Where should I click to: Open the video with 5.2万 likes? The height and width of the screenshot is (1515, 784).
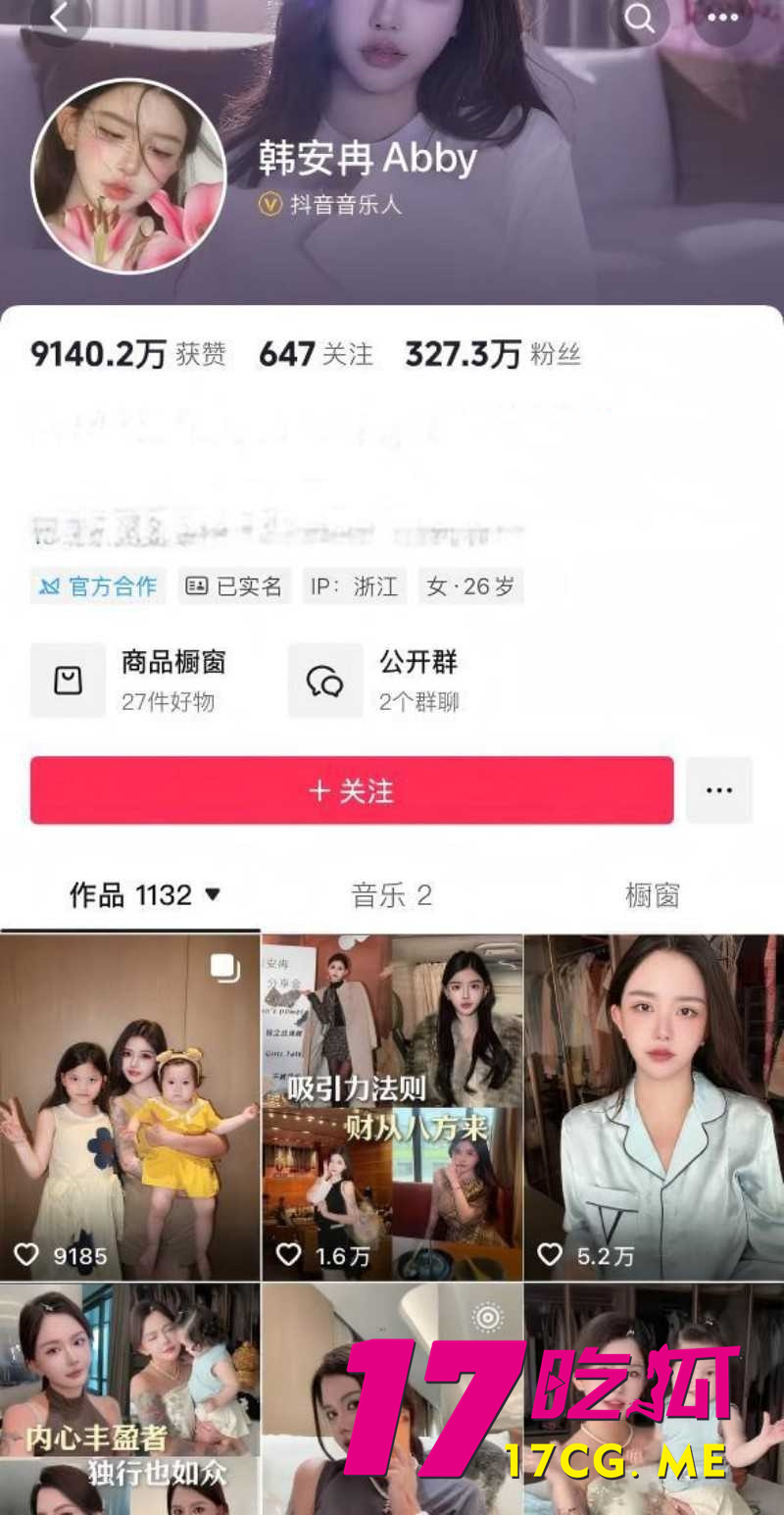(x=654, y=1106)
